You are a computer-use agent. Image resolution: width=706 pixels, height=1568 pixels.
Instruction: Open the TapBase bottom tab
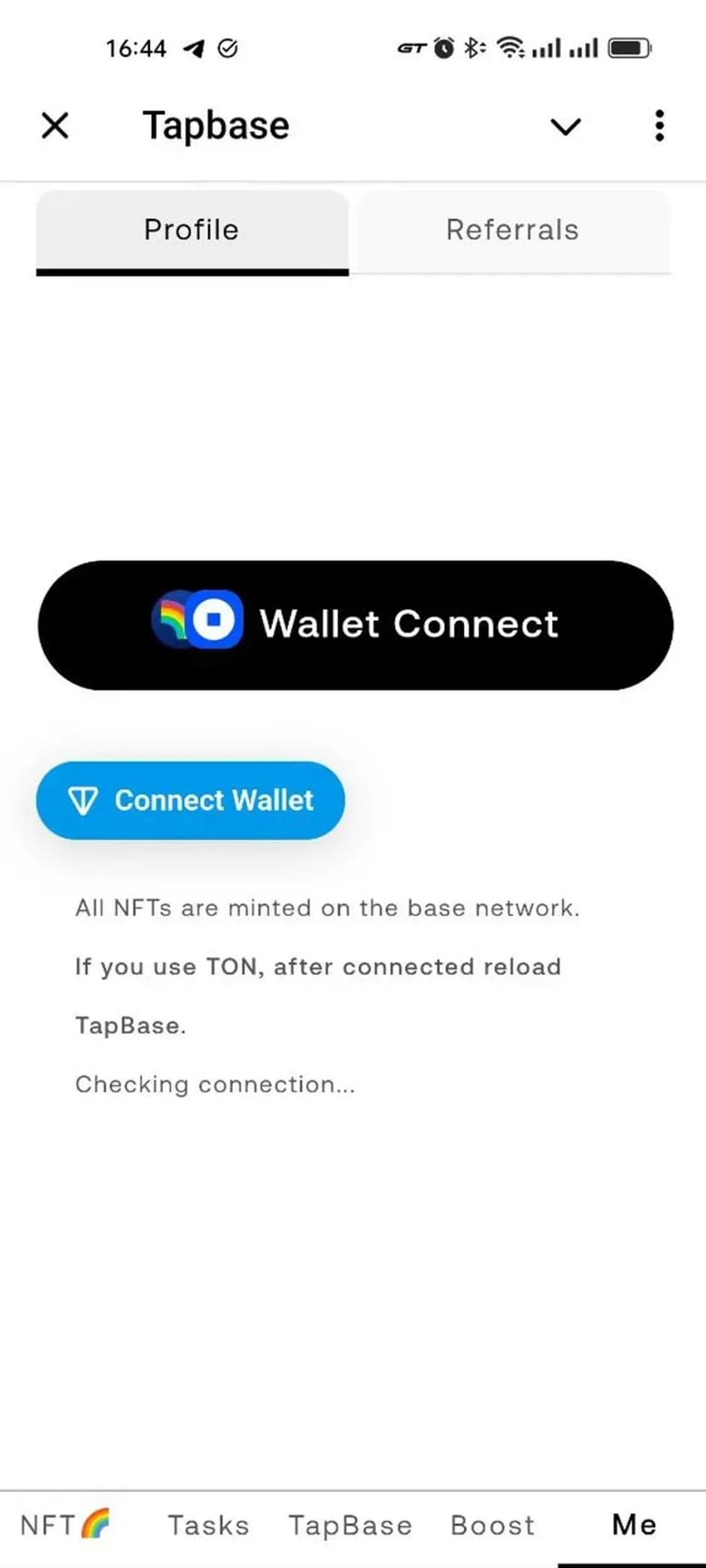click(x=350, y=1525)
